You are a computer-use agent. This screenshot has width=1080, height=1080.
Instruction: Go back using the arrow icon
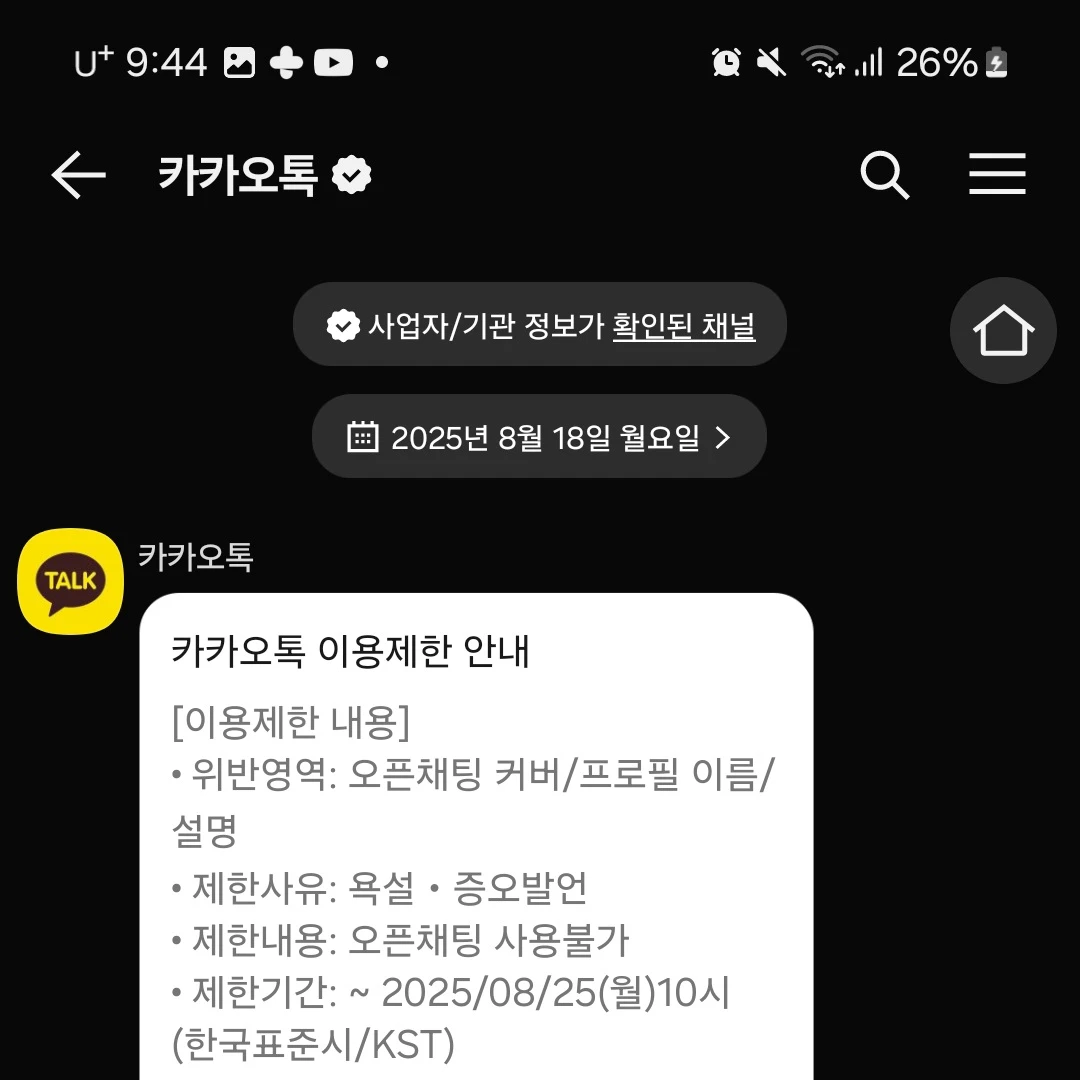78,177
